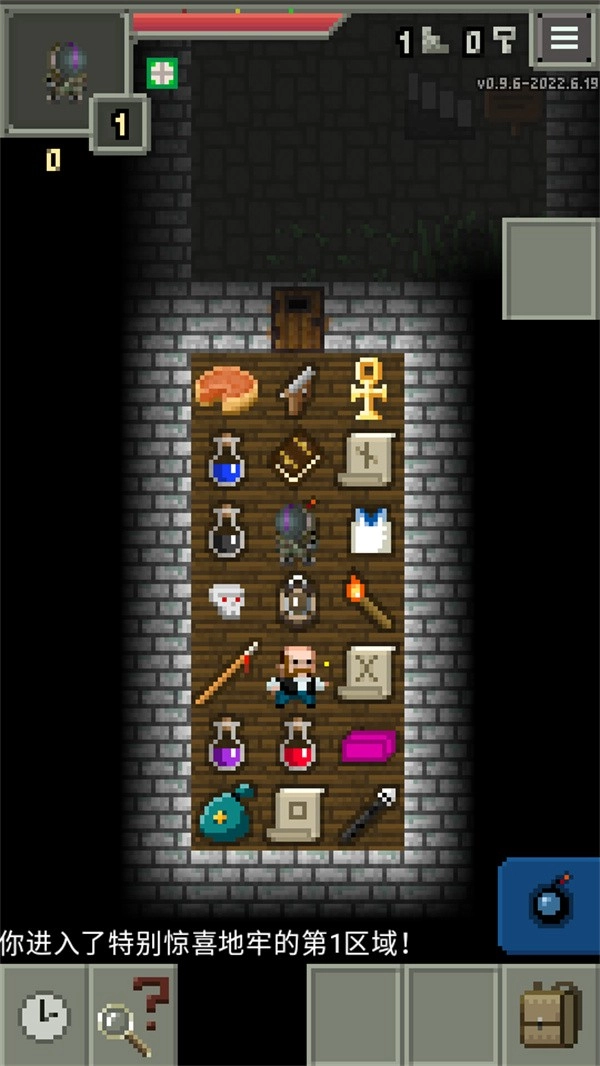Tap the pink gem block tile

369,745
